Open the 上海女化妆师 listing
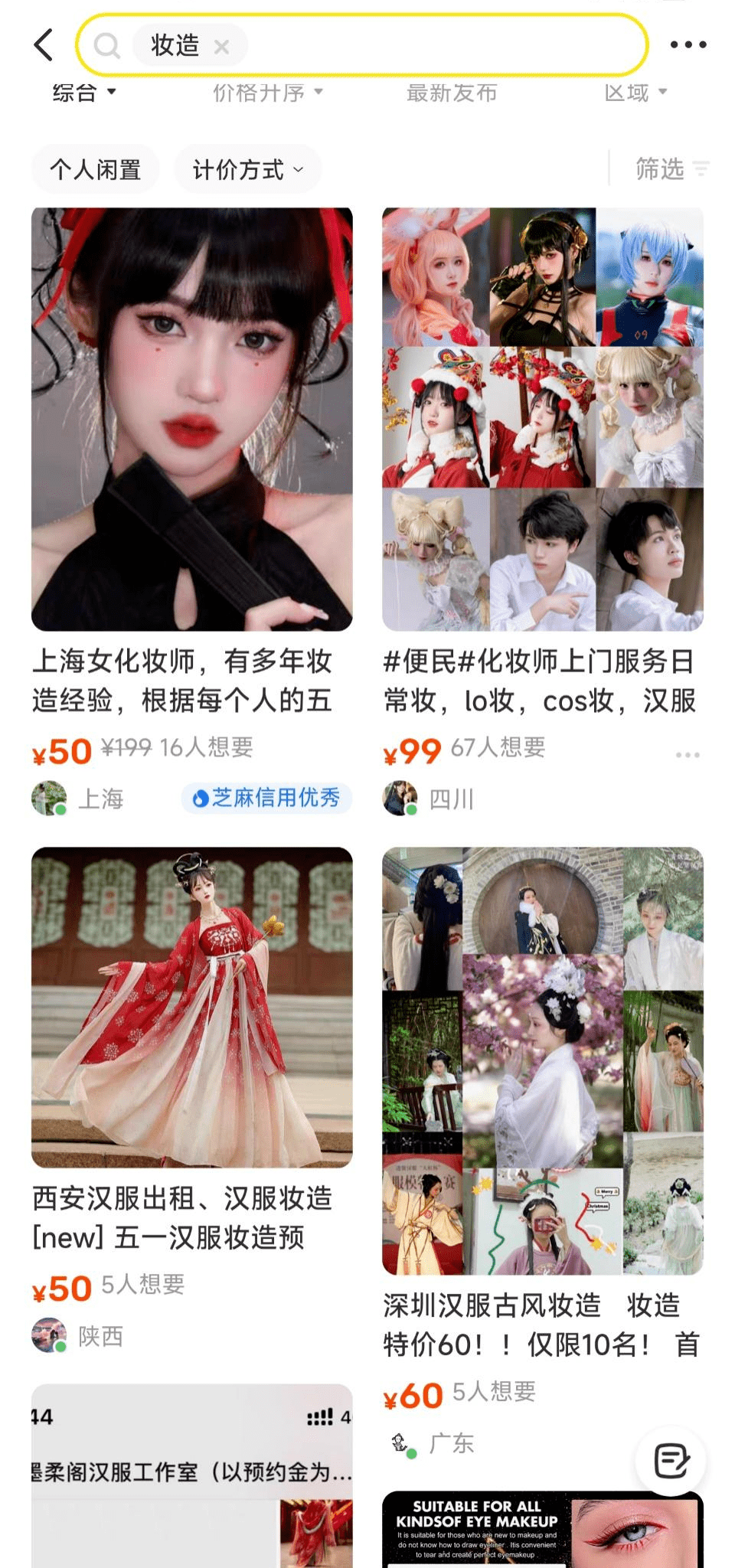 coord(191,420)
